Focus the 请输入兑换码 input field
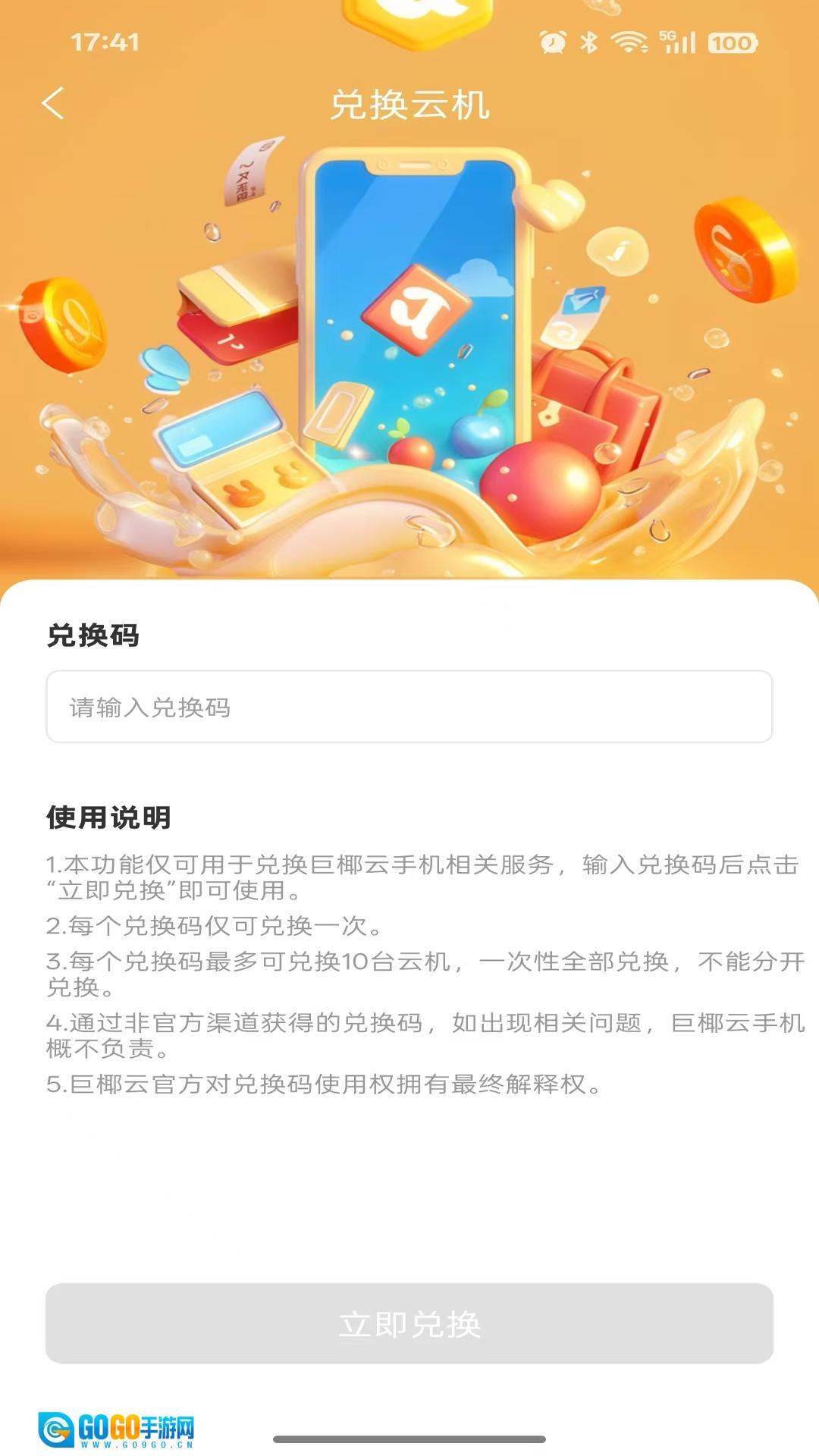Viewport: 819px width, 1456px height. tap(409, 707)
